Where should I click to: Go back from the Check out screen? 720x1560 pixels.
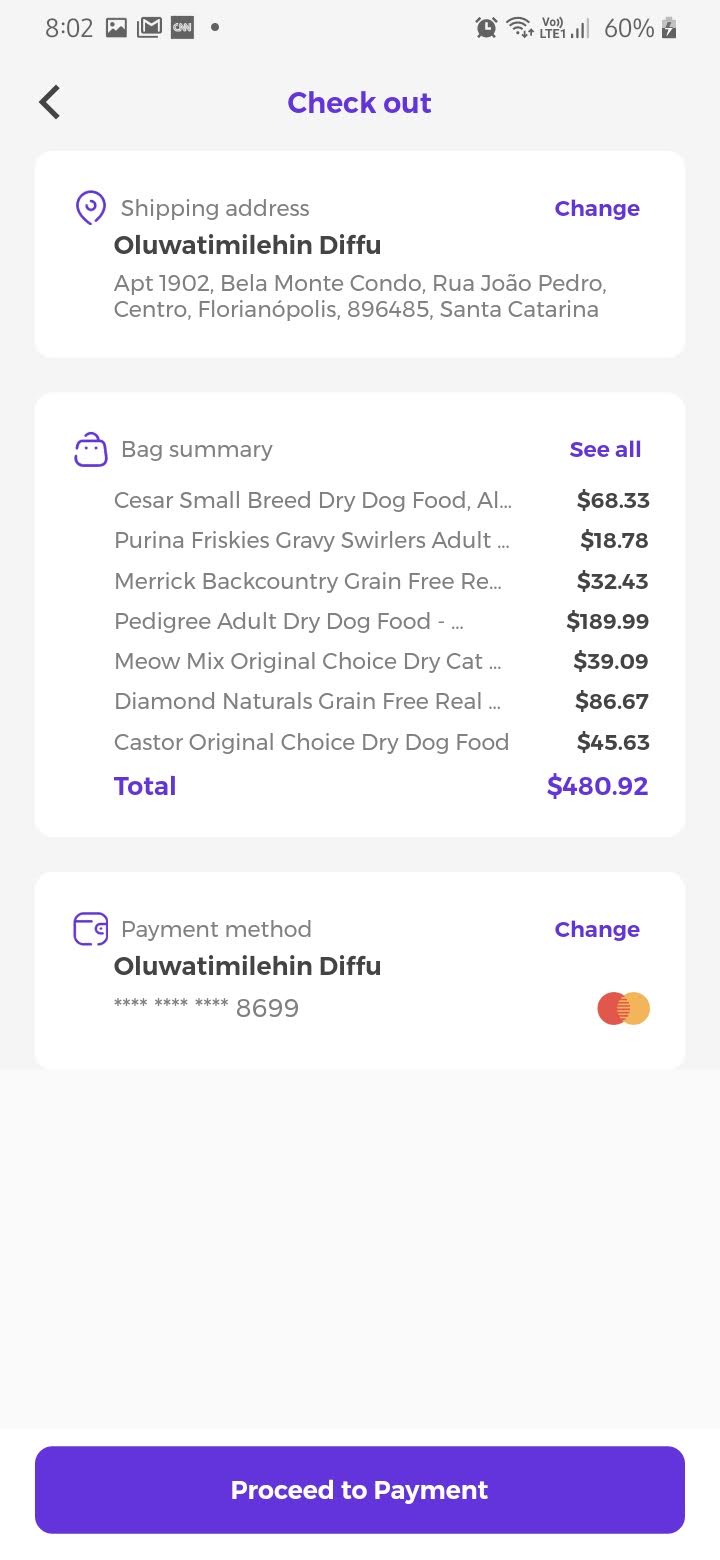pyautogui.click(x=50, y=102)
